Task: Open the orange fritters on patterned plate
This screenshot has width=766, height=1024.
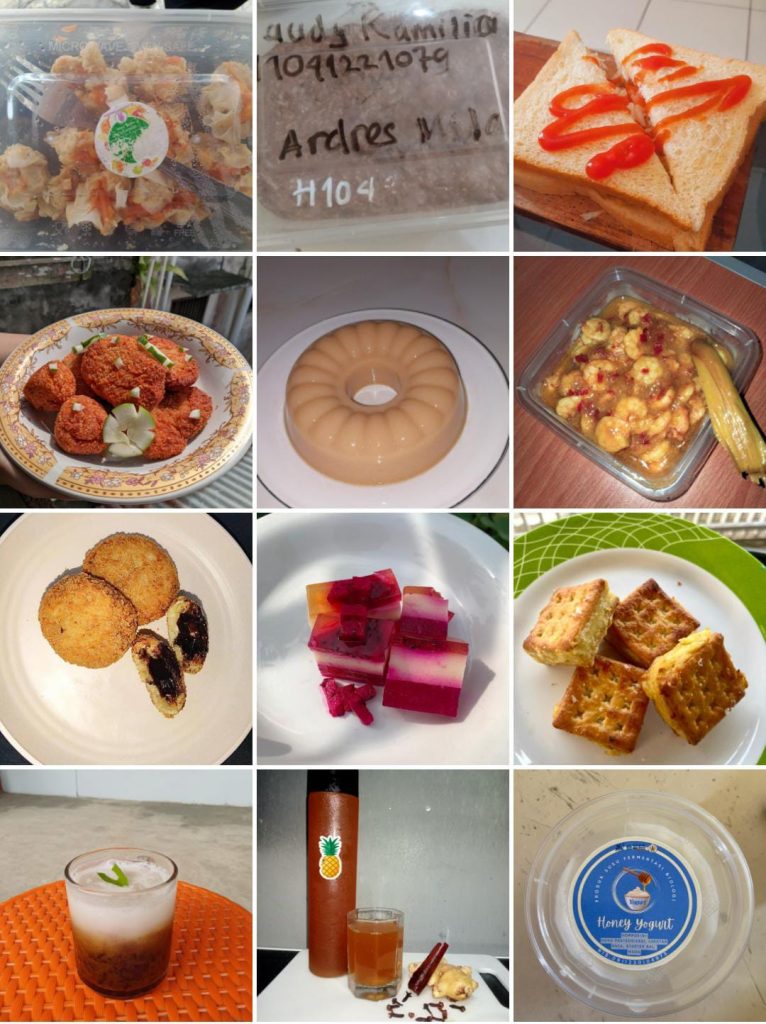Action: coord(125,382)
